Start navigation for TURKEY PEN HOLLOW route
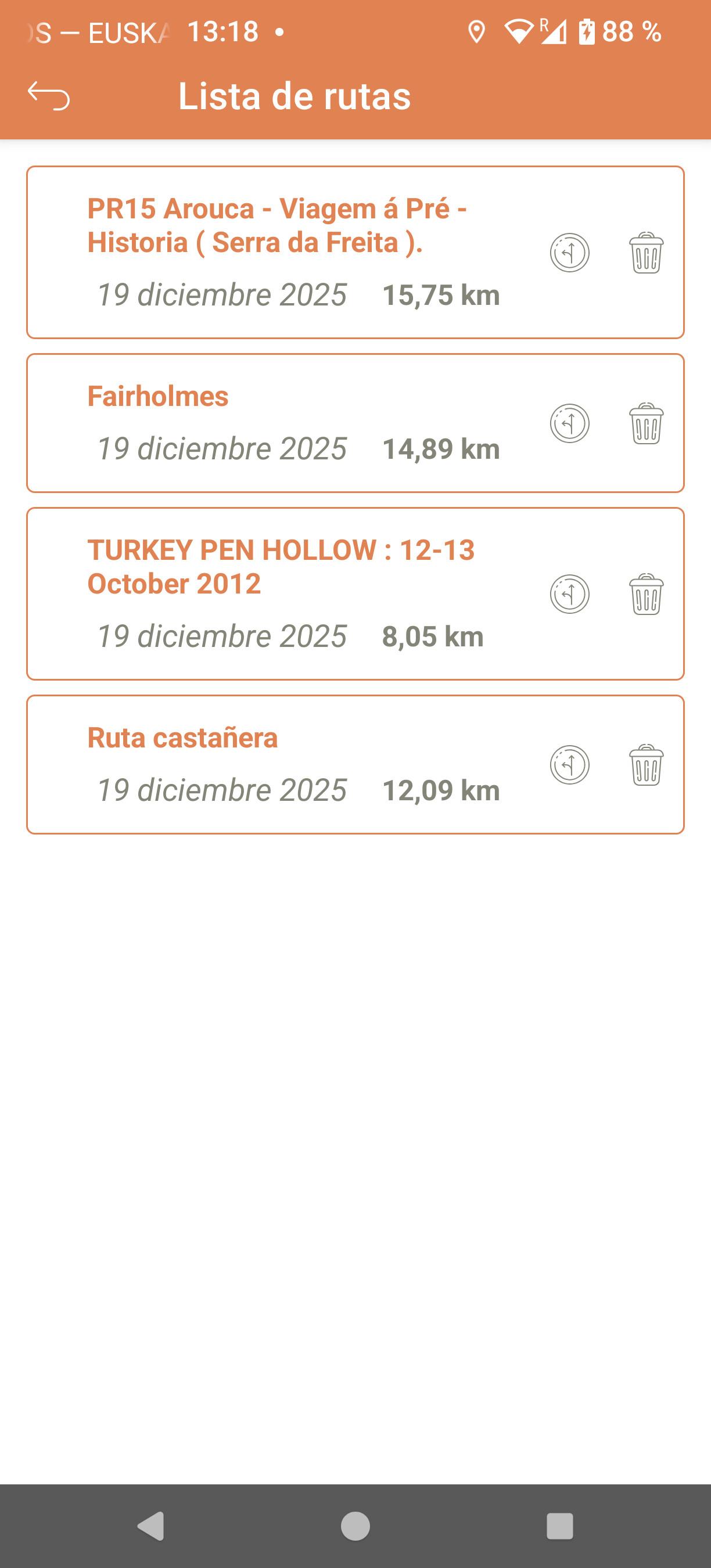Screen dimensions: 711x1568 click(x=570, y=594)
